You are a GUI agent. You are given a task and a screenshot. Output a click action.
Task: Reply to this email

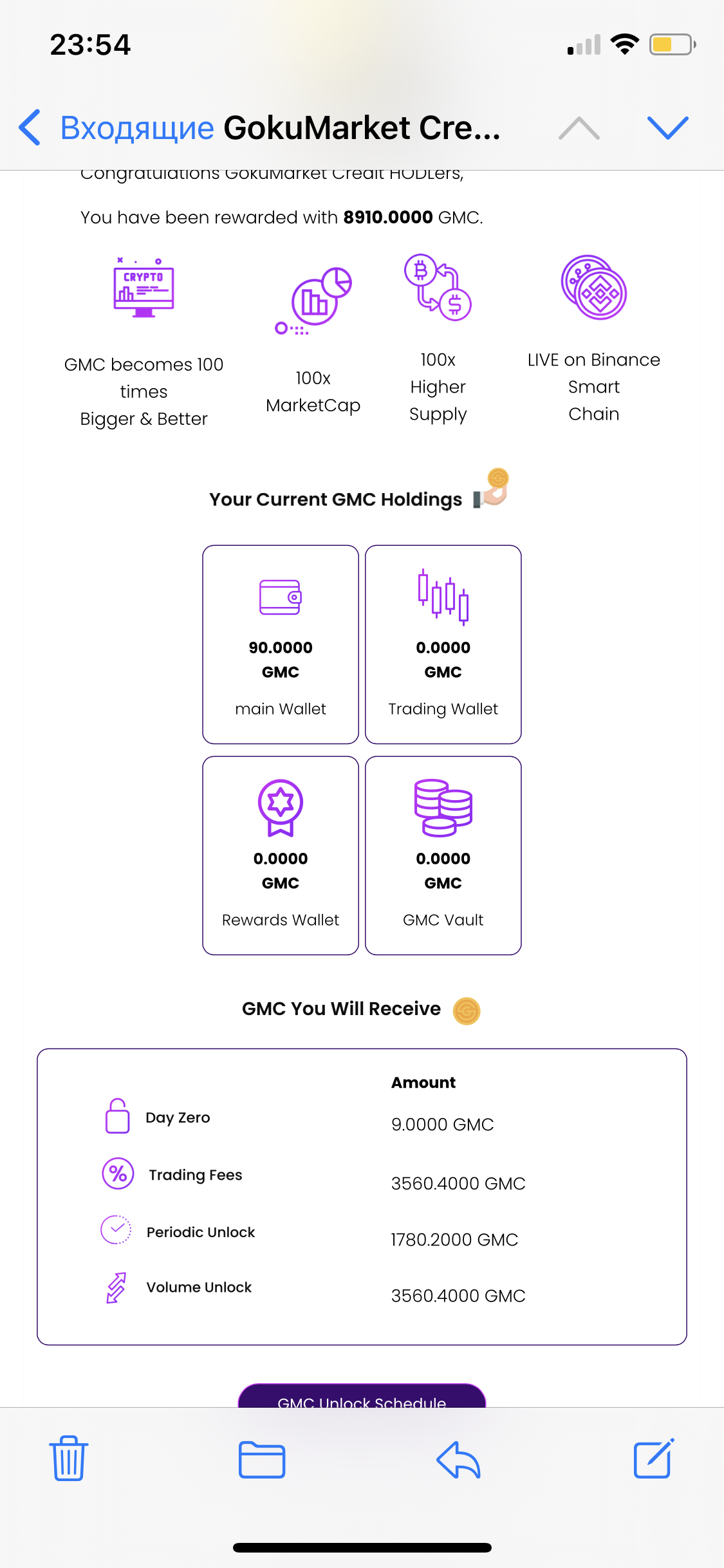pos(458,1459)
